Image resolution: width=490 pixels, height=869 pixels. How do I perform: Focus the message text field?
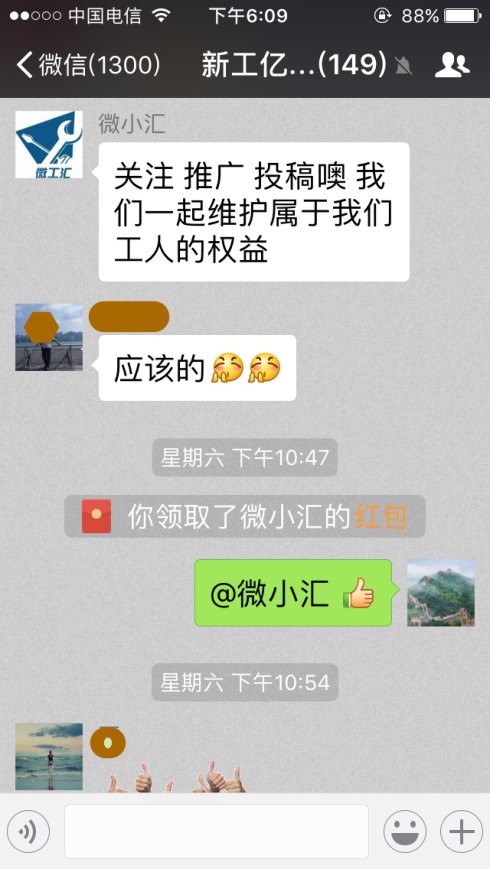pos(216,831)
